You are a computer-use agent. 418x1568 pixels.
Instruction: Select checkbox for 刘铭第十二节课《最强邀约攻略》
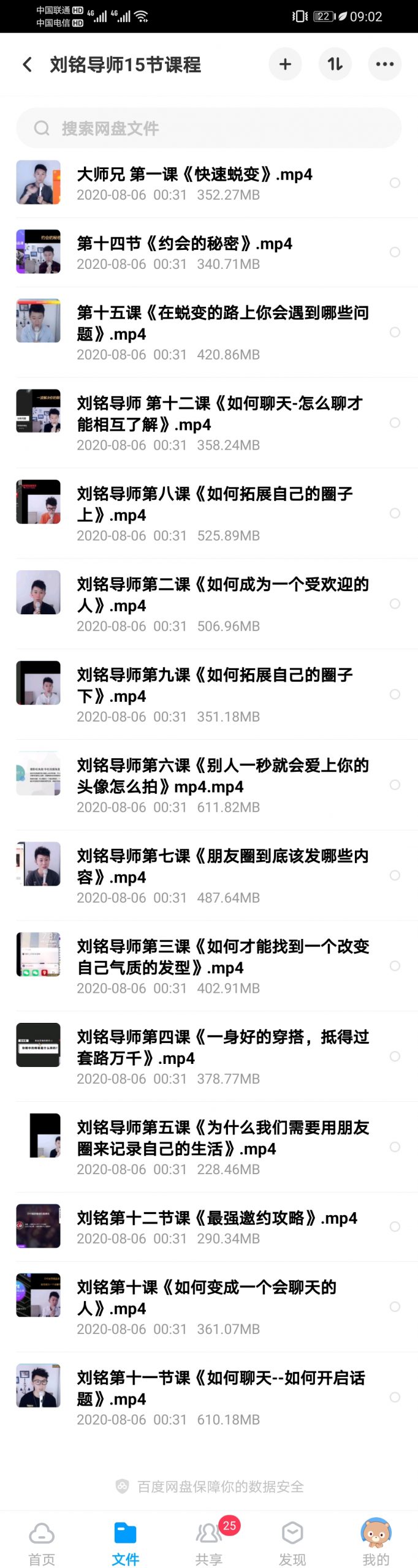(395, 1226)
